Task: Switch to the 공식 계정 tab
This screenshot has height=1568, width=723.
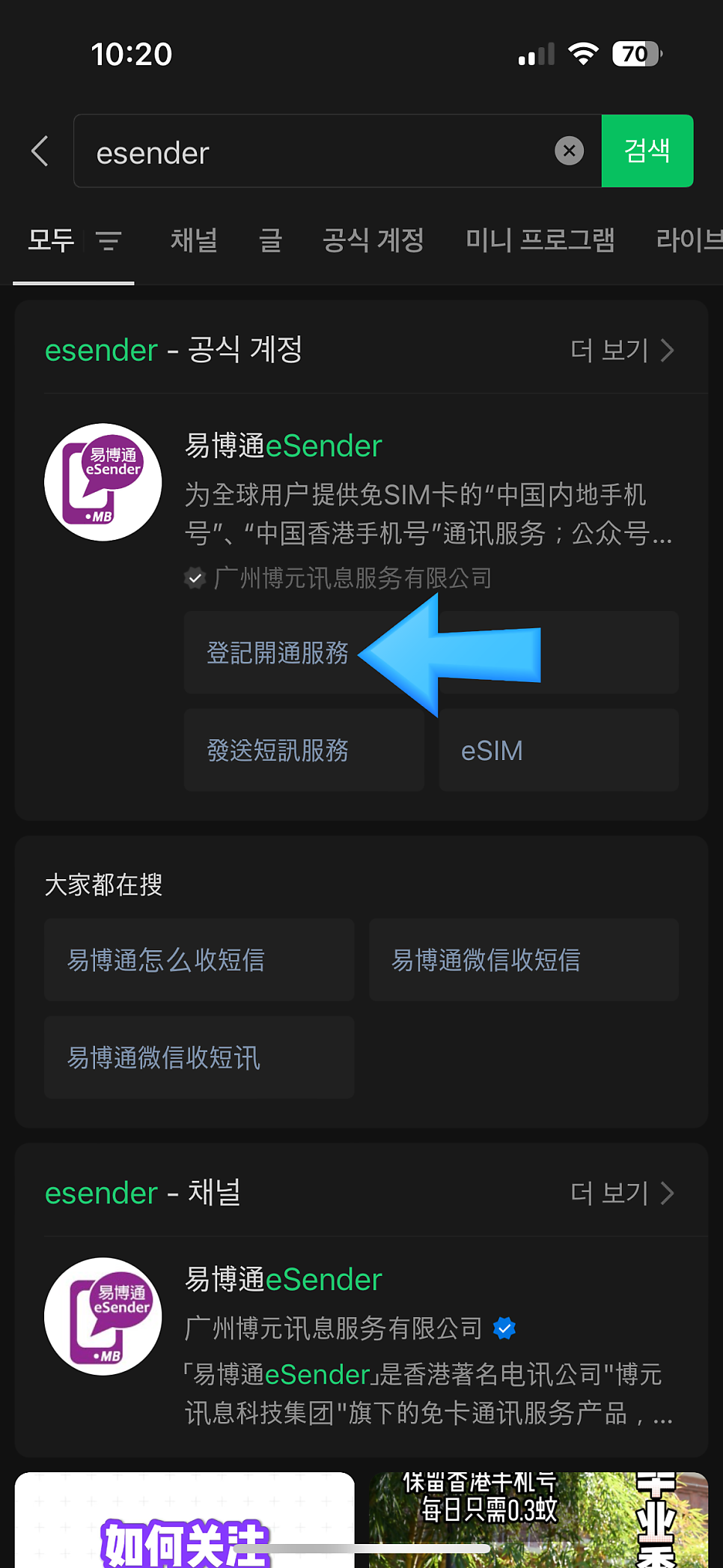Action: 373,240
